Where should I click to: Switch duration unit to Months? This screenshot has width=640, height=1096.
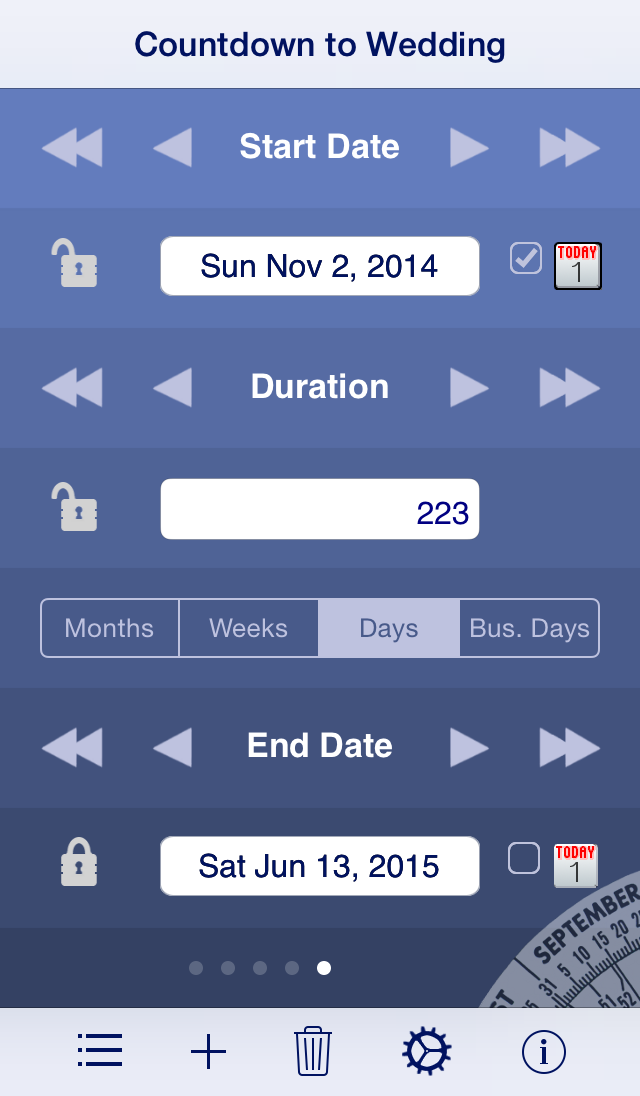pos(110,628)
